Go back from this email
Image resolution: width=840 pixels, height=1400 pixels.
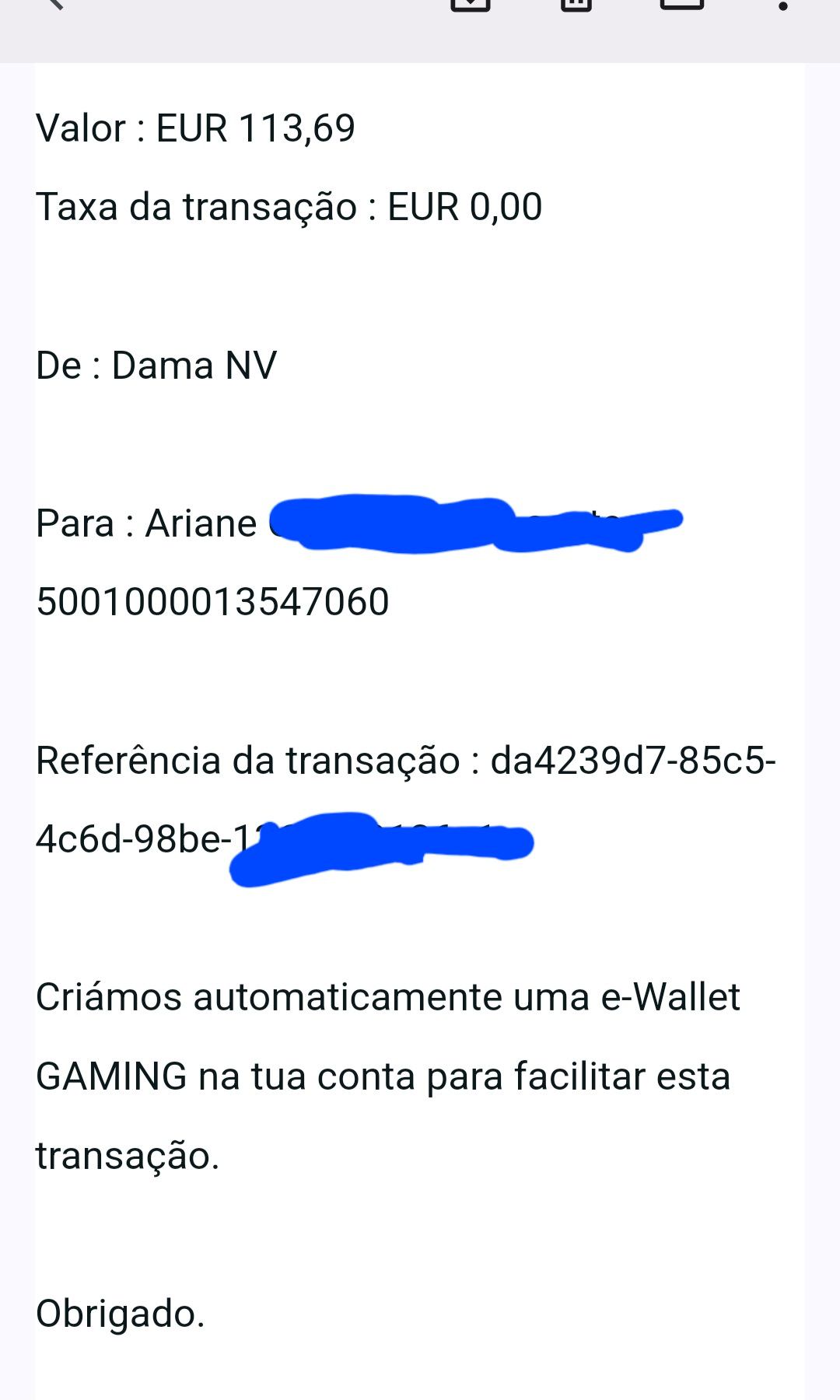click(54, 3)
